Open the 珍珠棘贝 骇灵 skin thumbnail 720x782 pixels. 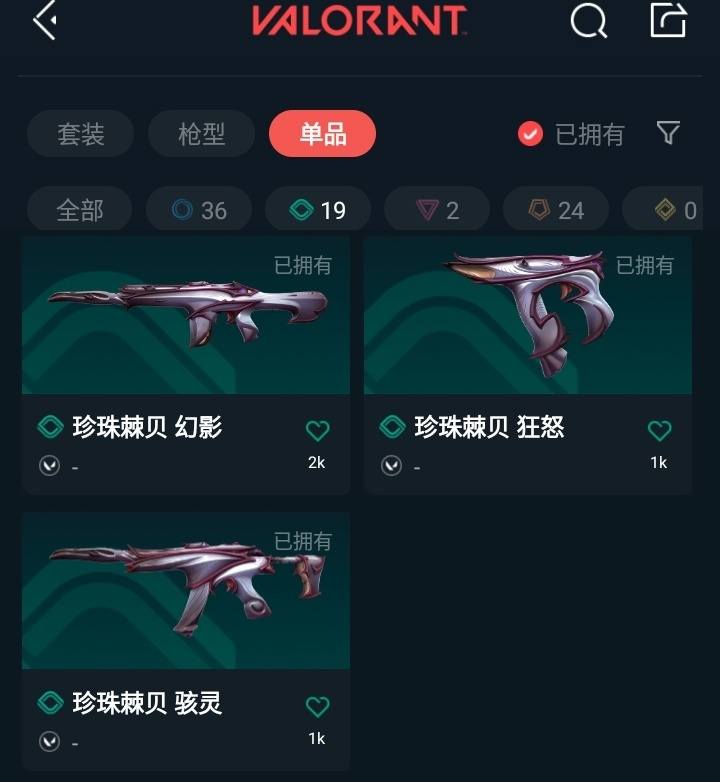pos(185,592)
